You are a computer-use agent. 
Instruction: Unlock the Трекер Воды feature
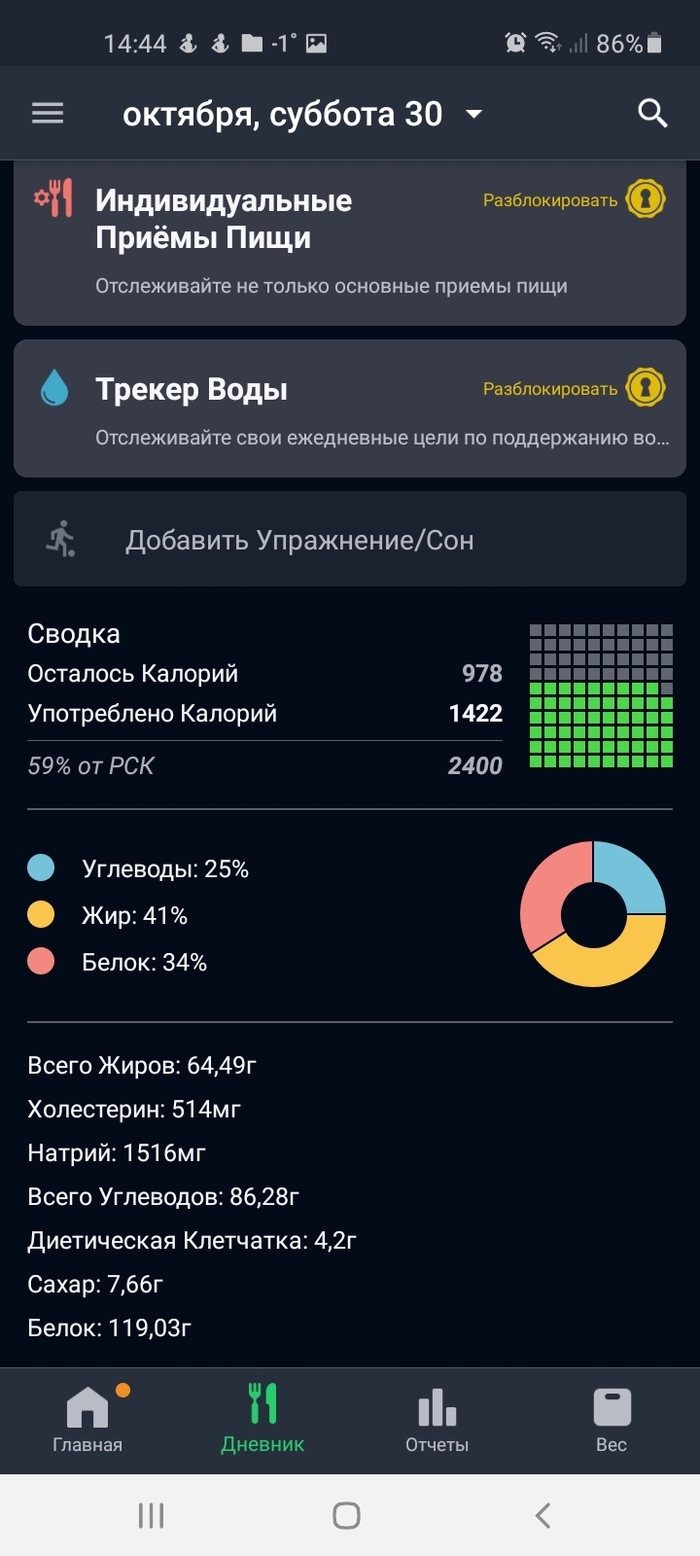[x=574, y=389]
